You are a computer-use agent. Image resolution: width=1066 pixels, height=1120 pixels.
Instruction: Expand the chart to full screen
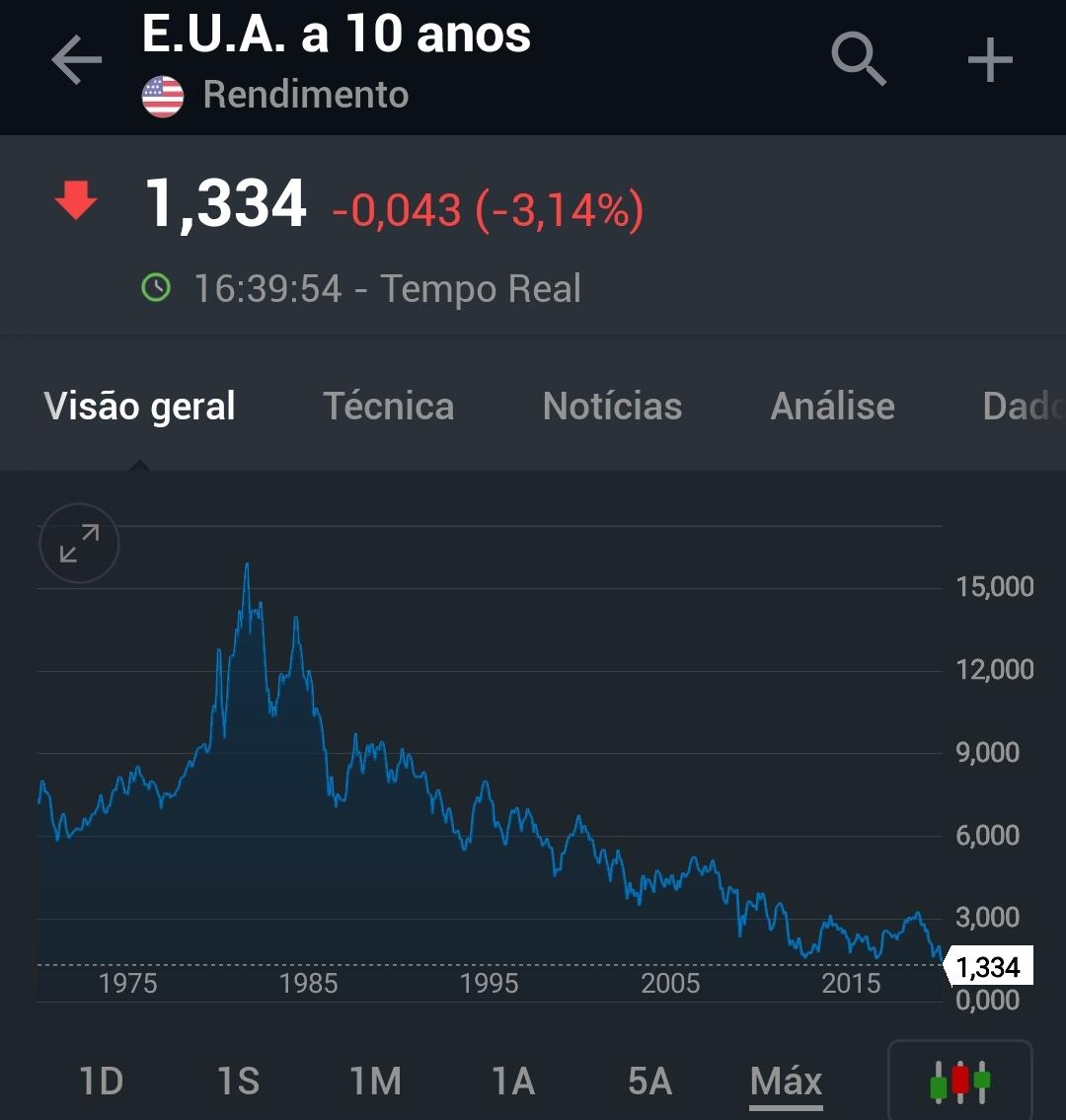pos(79,543)
